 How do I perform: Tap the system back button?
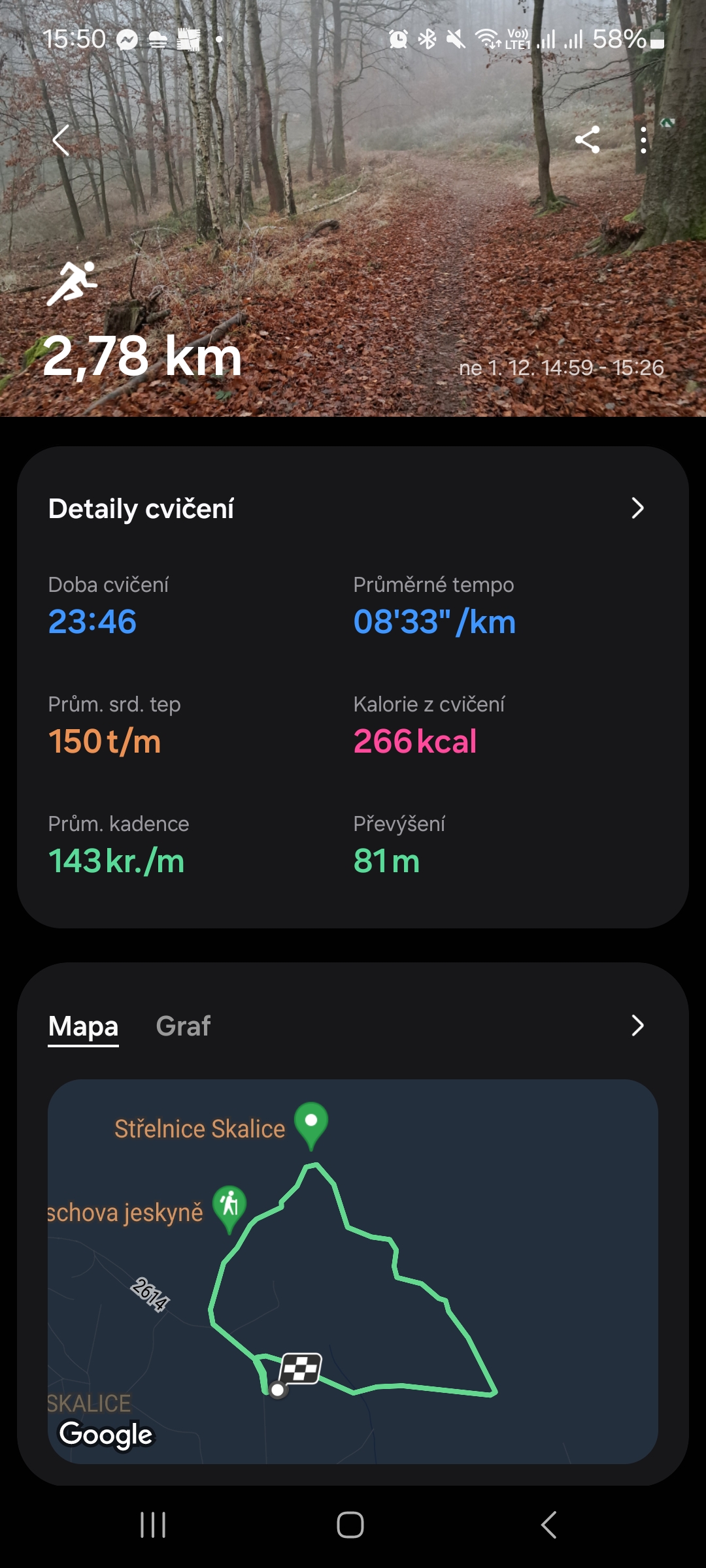click(548, 1525)
